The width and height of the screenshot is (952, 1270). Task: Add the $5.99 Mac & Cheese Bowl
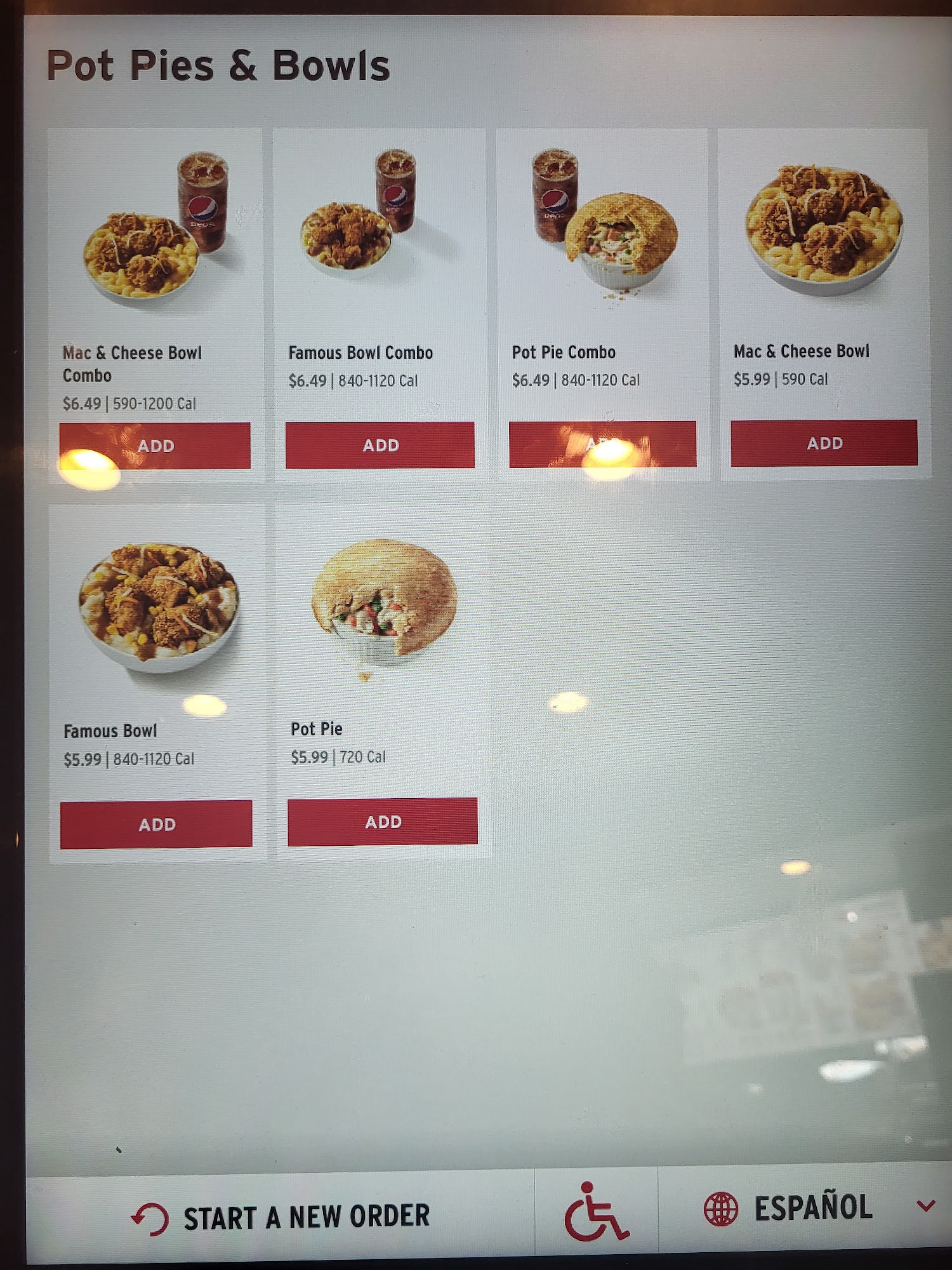pyautogui.click(x=824, y=443)
